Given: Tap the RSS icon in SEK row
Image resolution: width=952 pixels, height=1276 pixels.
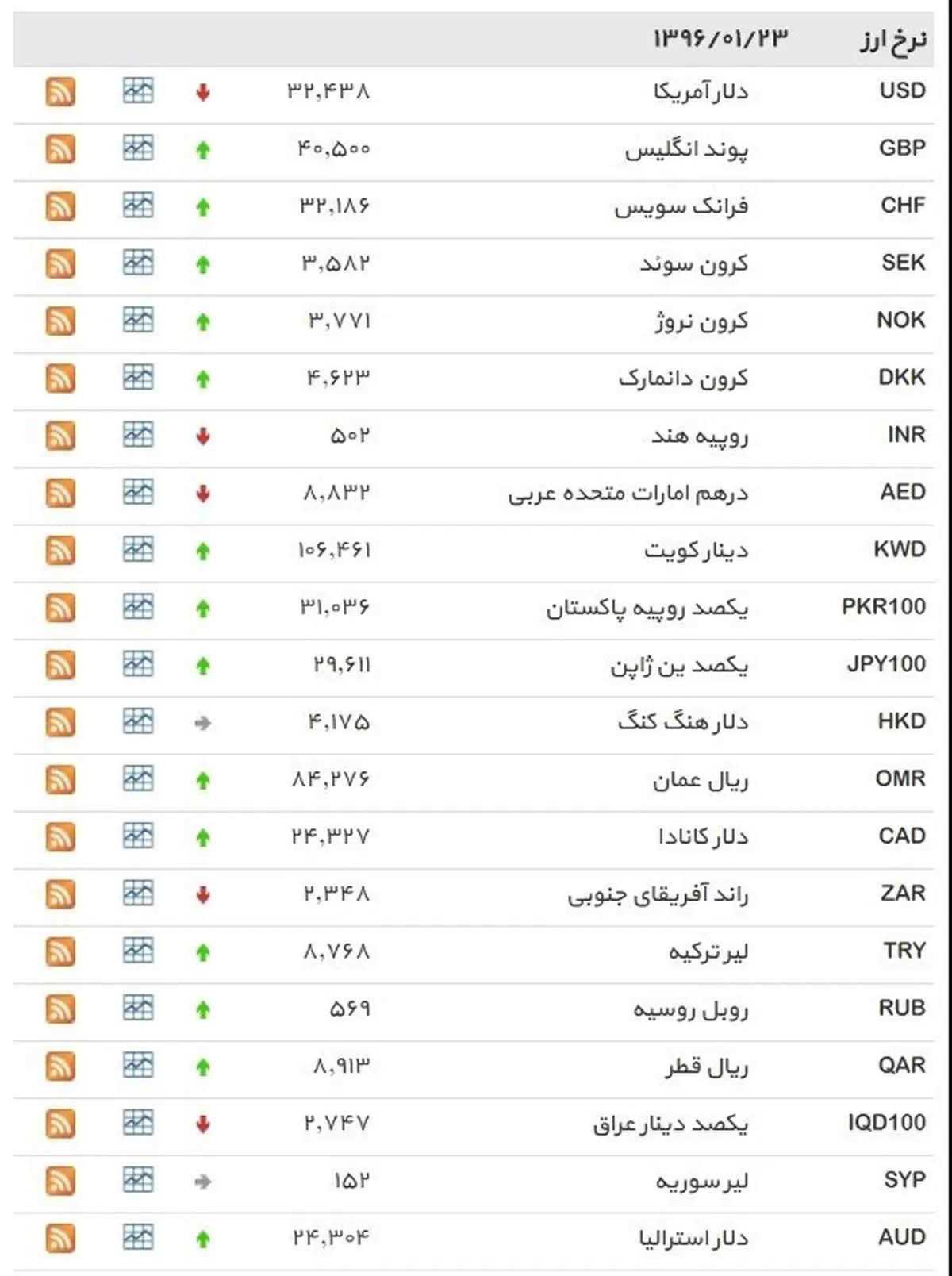Looking at the screenshot, I should (60, 264).
